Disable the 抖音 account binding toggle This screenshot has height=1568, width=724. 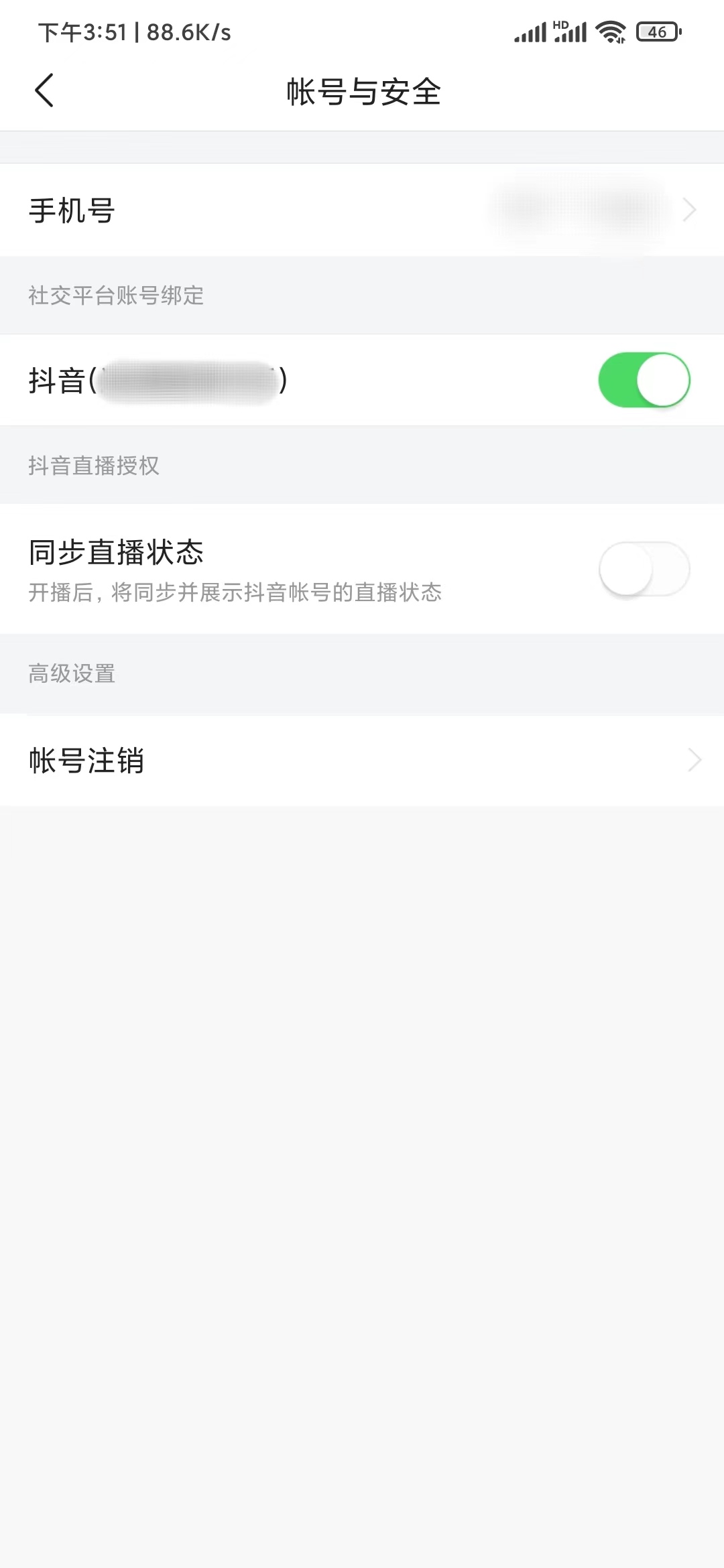coord(643,380)
